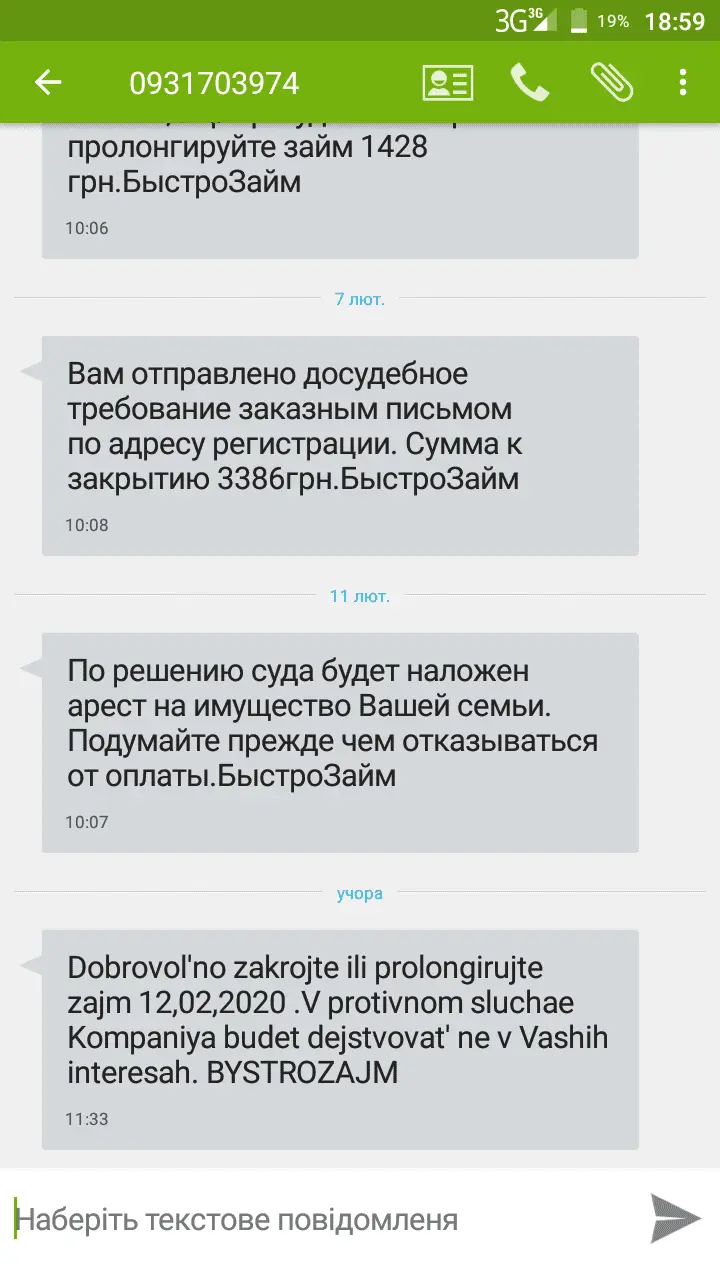720x1280 pixels.
Task: Open contact card for 0931703974
Action: click(x=447, y=83)
